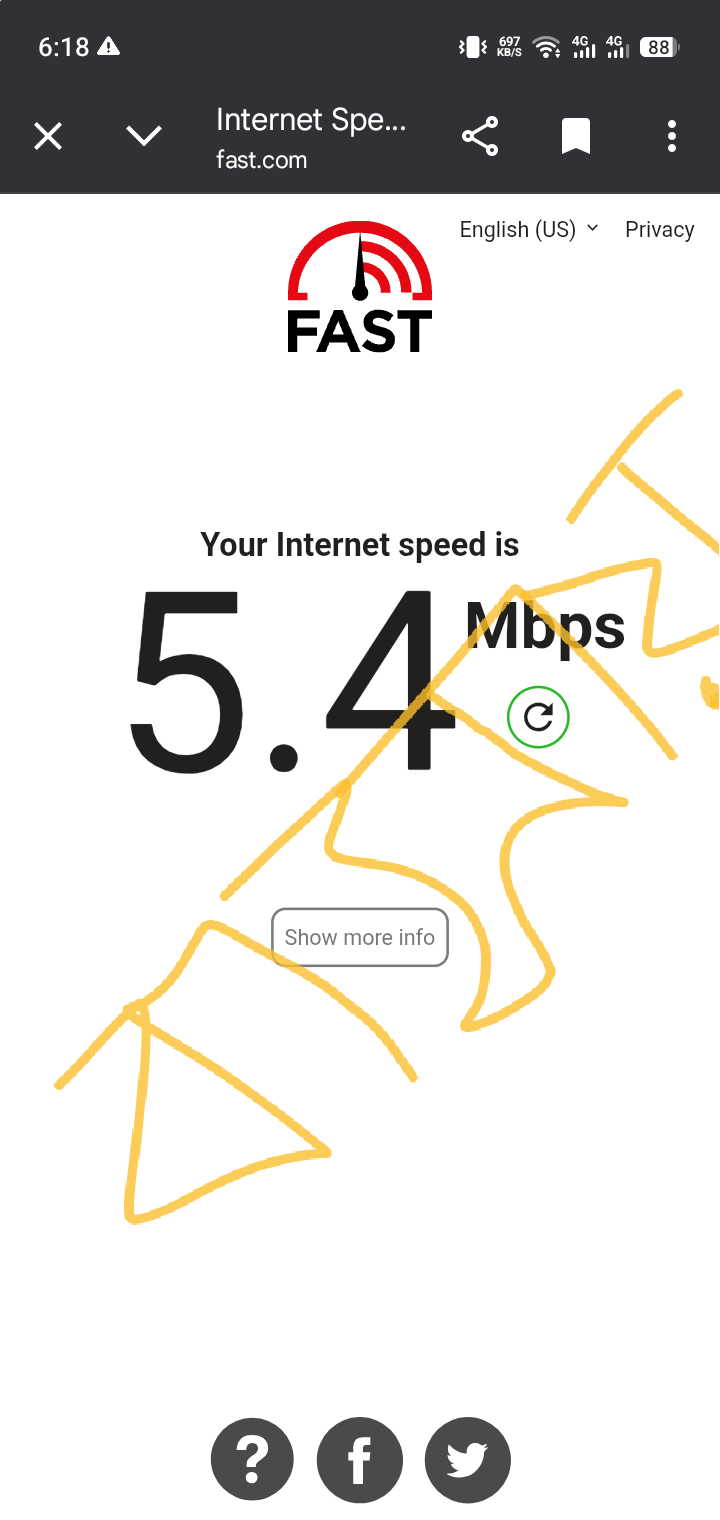Share result on Twitter
The width and height of the screenshot is (720, 1520).
click(x=467, y=1461)
